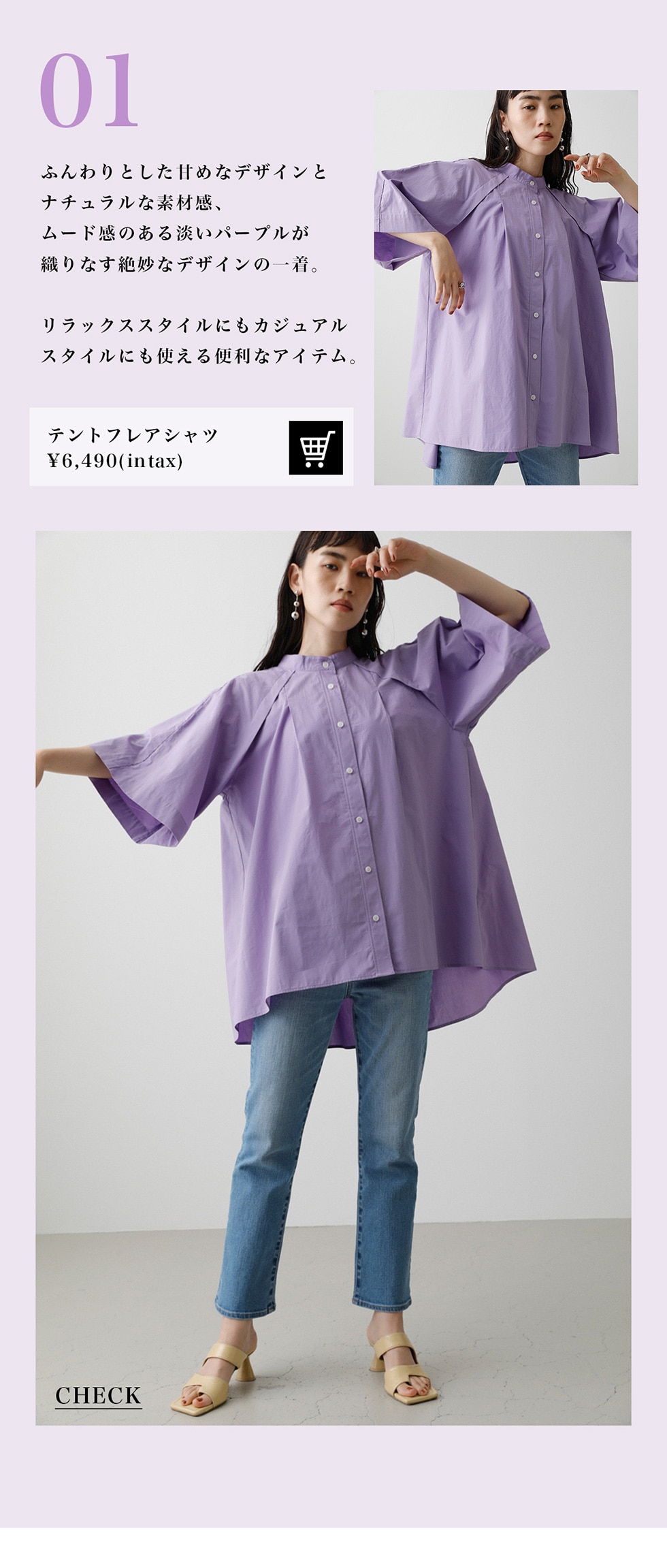667x1568 pixels.
Task: Tap the shopping cart icon for テントフレアシャツ
Action: click(316, 447)
